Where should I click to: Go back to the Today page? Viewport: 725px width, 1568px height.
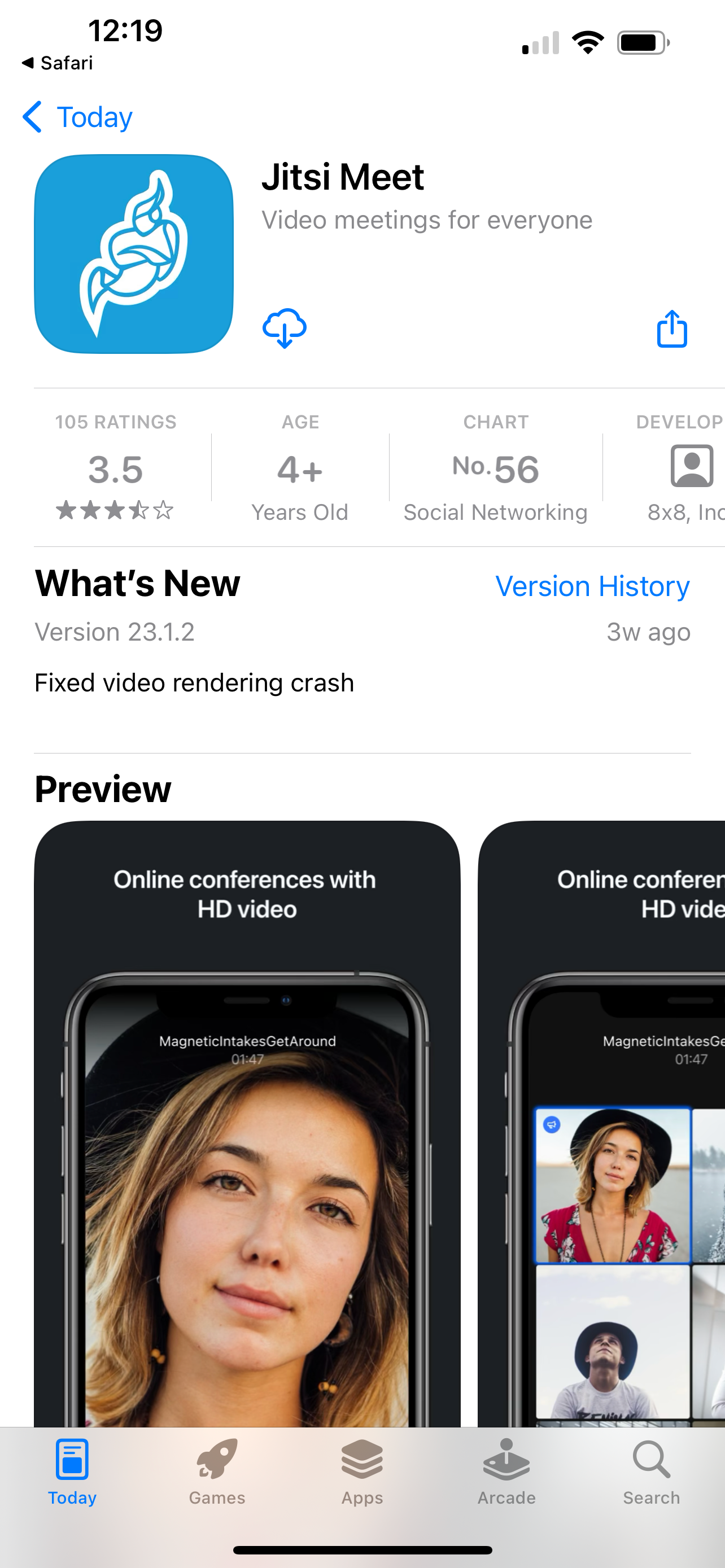coord(78,117)
